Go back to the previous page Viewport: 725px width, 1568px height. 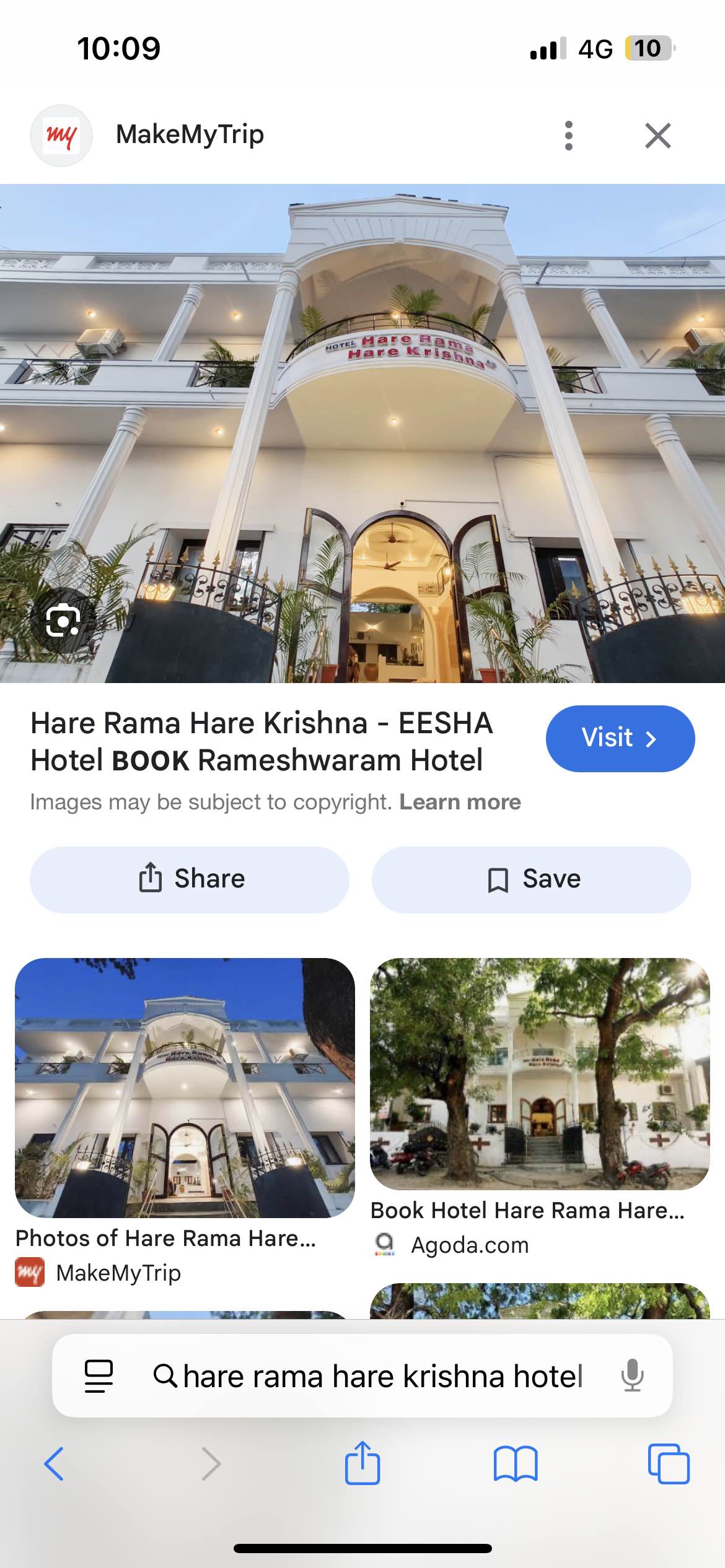point(55,1463)
